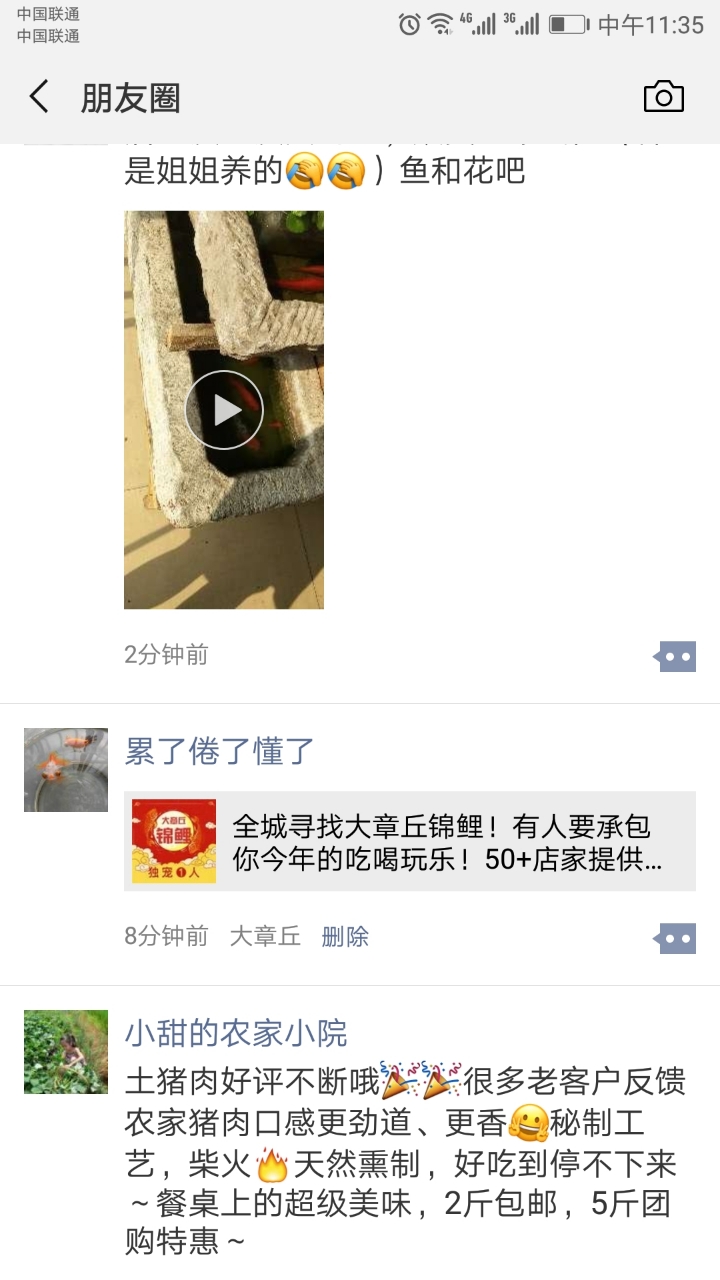Viewport: 720px width, 1280px height.
Task: Play the fish tank video
Action: [x=224, y=409]
